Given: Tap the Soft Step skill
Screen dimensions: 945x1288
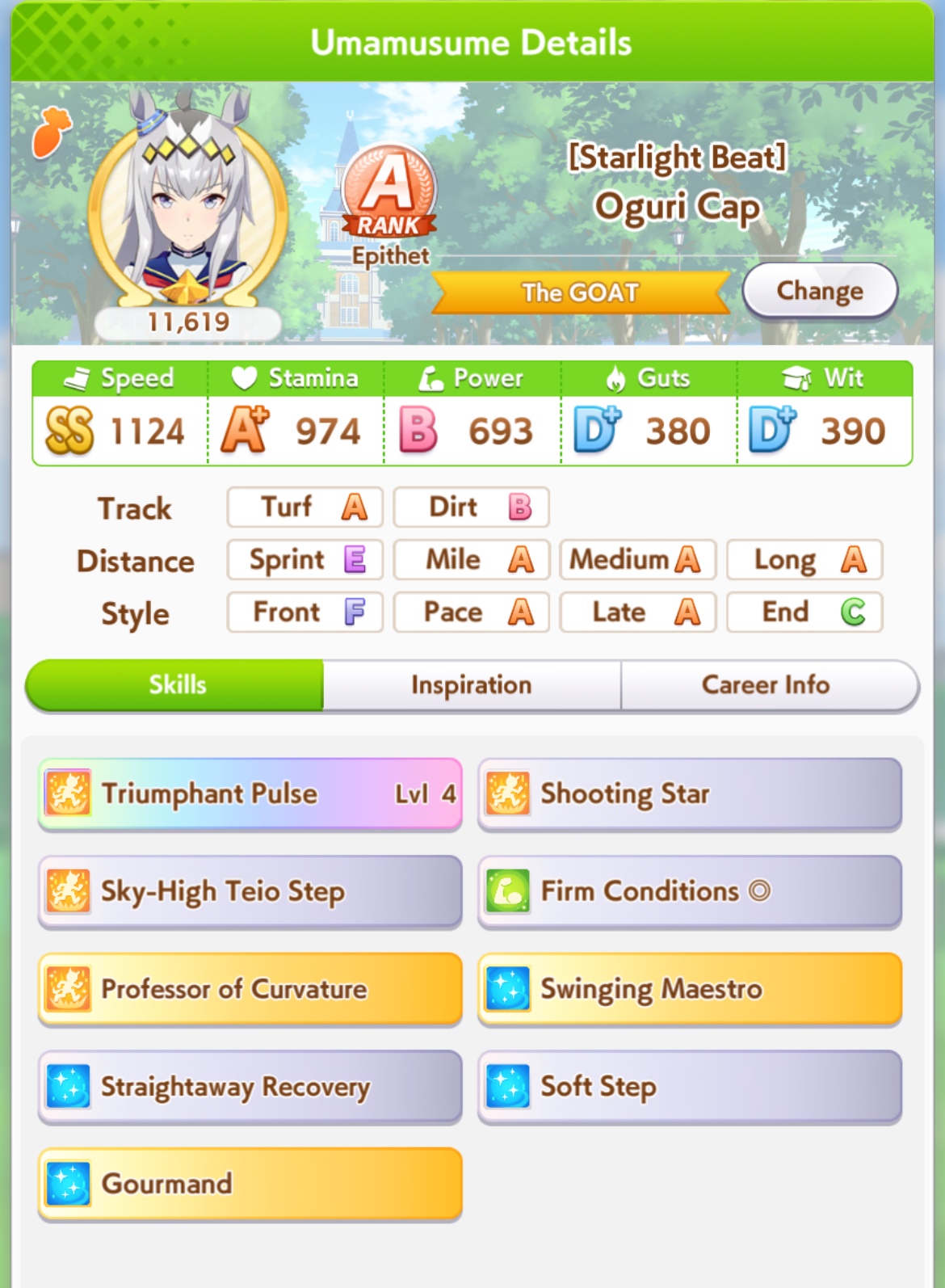Looking at the screenshot, I should [690, 1087].
